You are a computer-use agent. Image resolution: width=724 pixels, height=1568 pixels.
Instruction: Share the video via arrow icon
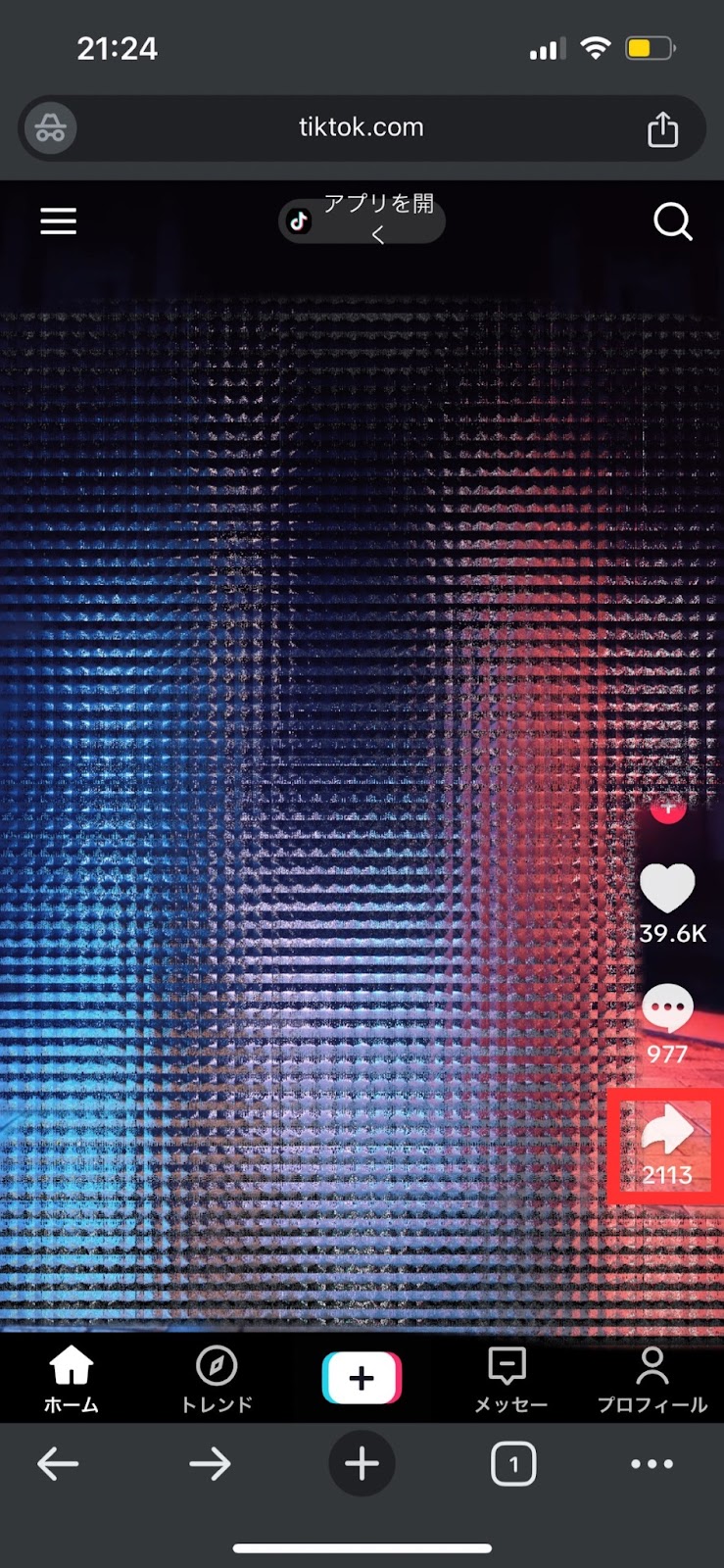[x=667, y=1130]
